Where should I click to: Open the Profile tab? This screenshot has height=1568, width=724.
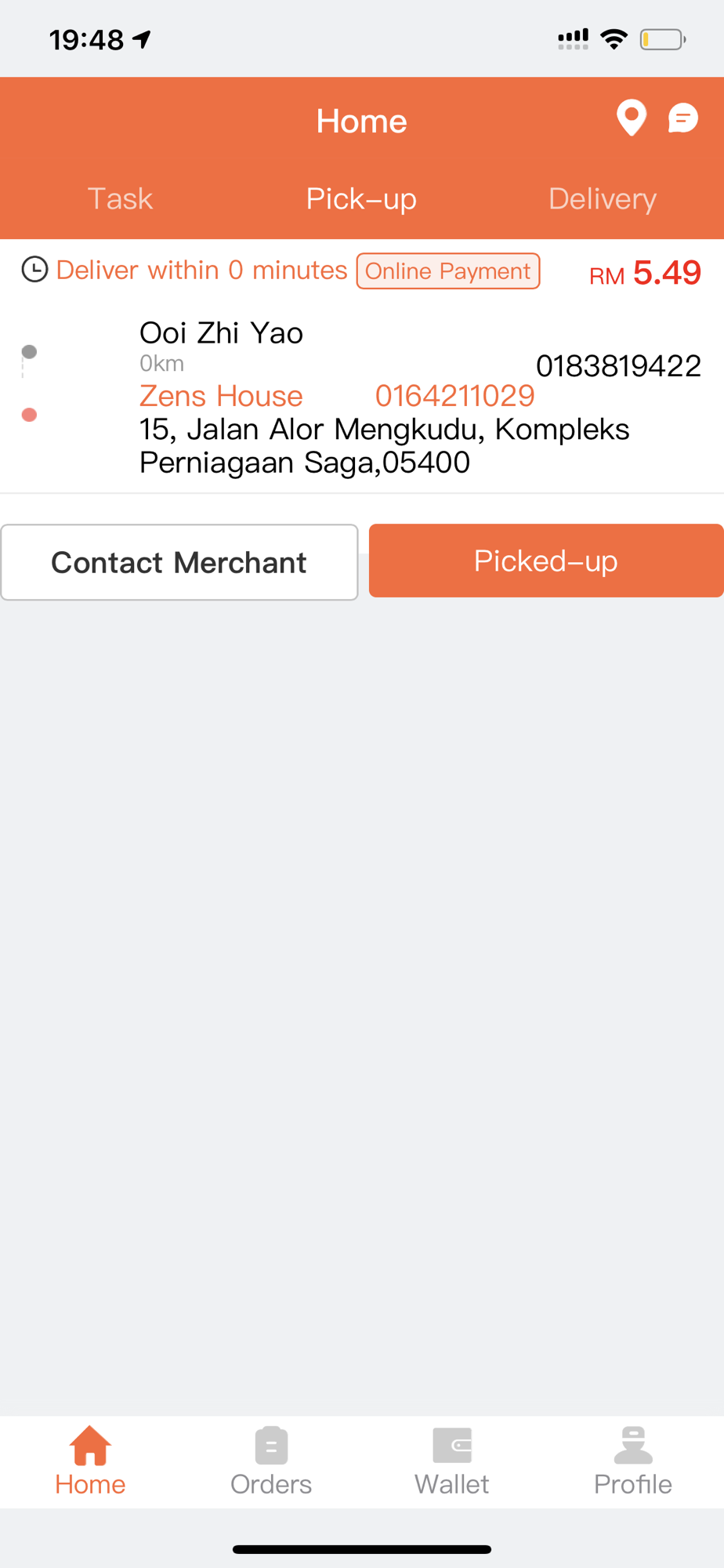(x=633, y=1462)
